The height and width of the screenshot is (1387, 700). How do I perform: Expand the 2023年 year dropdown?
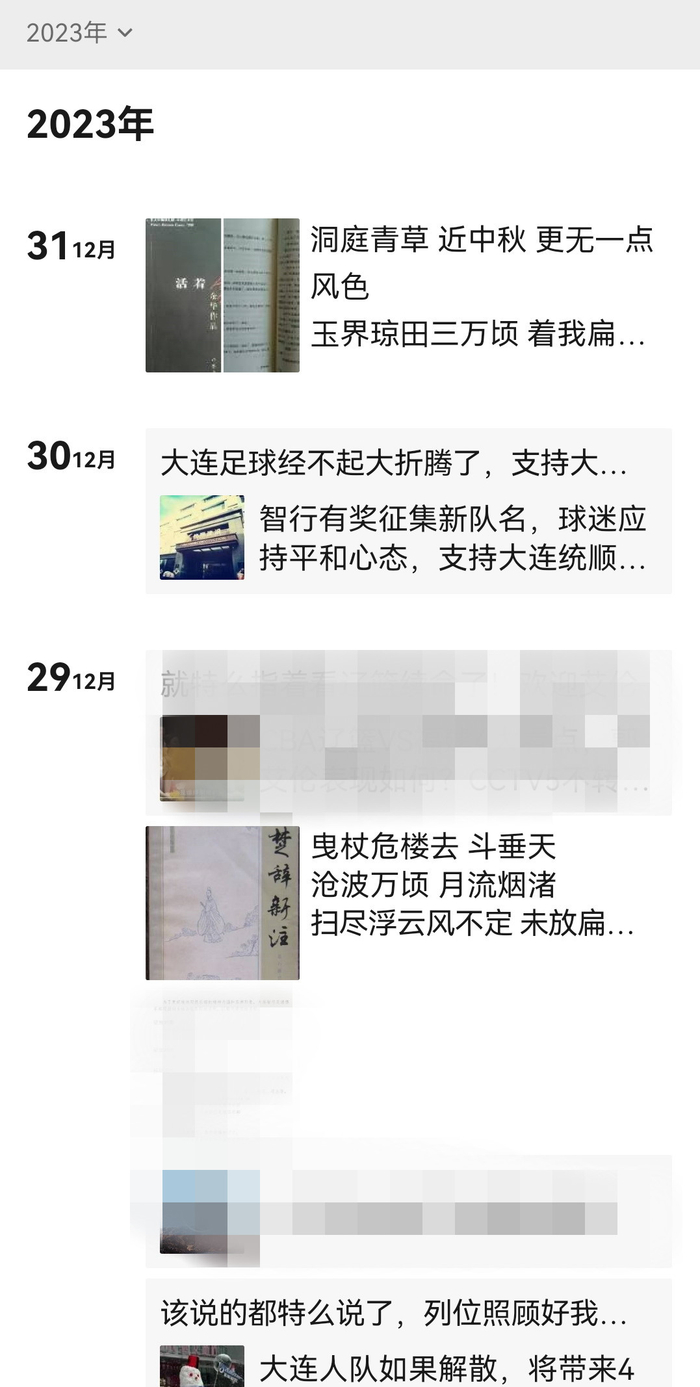tap(80, 33)
